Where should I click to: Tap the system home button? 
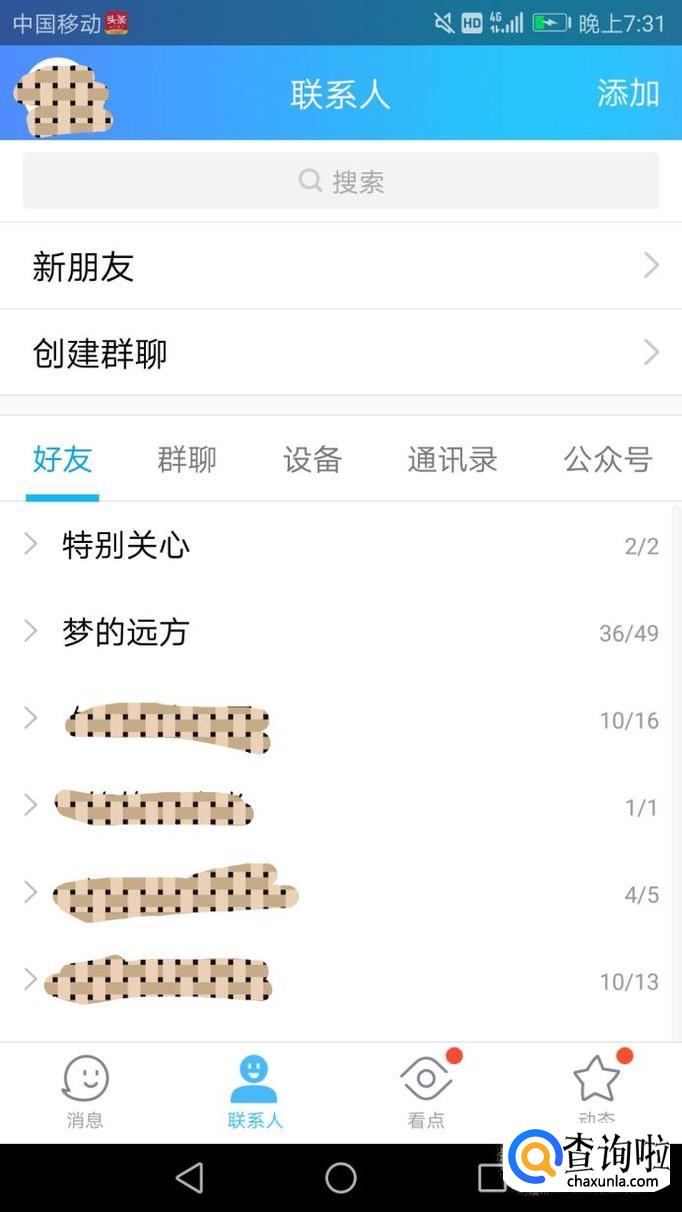pyautogui.click(x=341, y=1178)
